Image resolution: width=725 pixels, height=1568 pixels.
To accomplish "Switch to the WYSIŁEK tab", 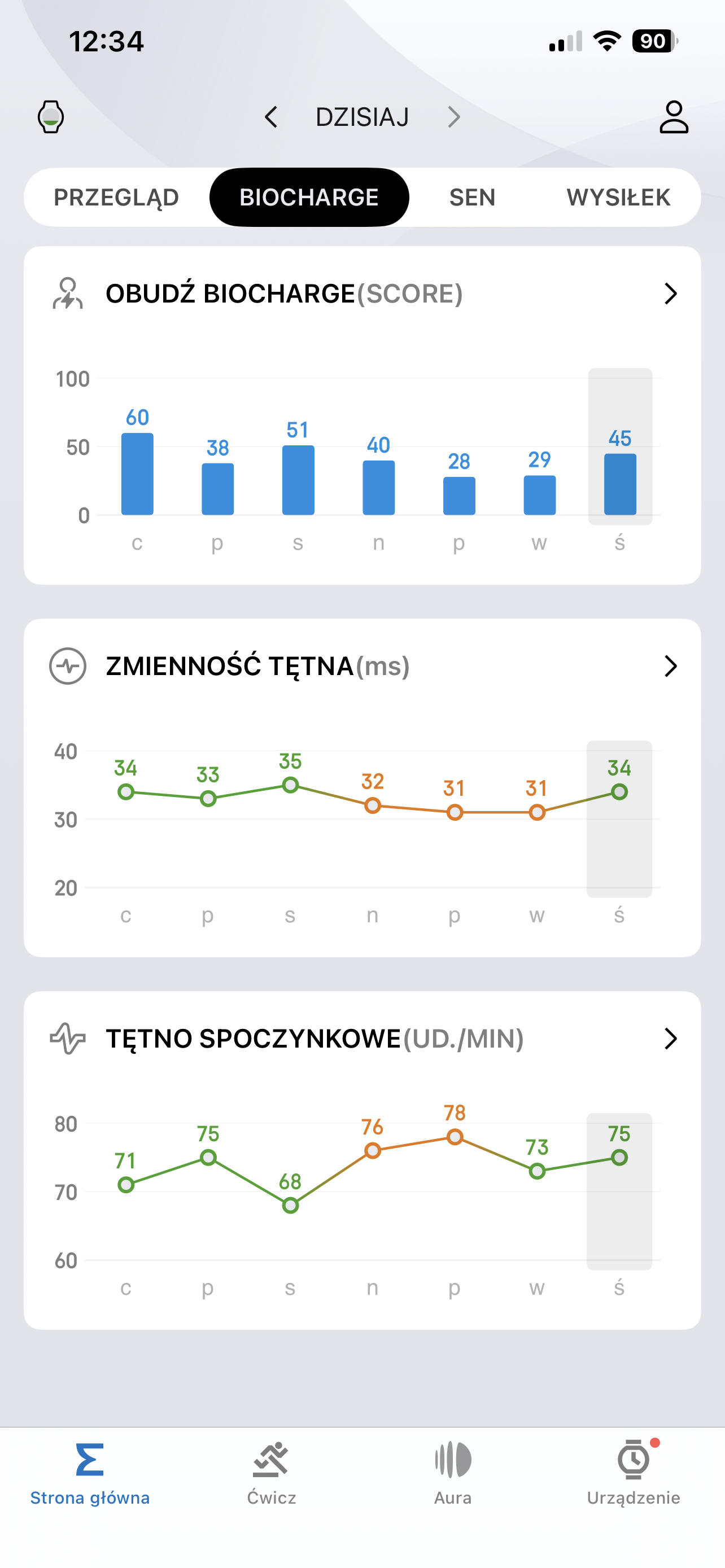I will click(x=618, y=197).
